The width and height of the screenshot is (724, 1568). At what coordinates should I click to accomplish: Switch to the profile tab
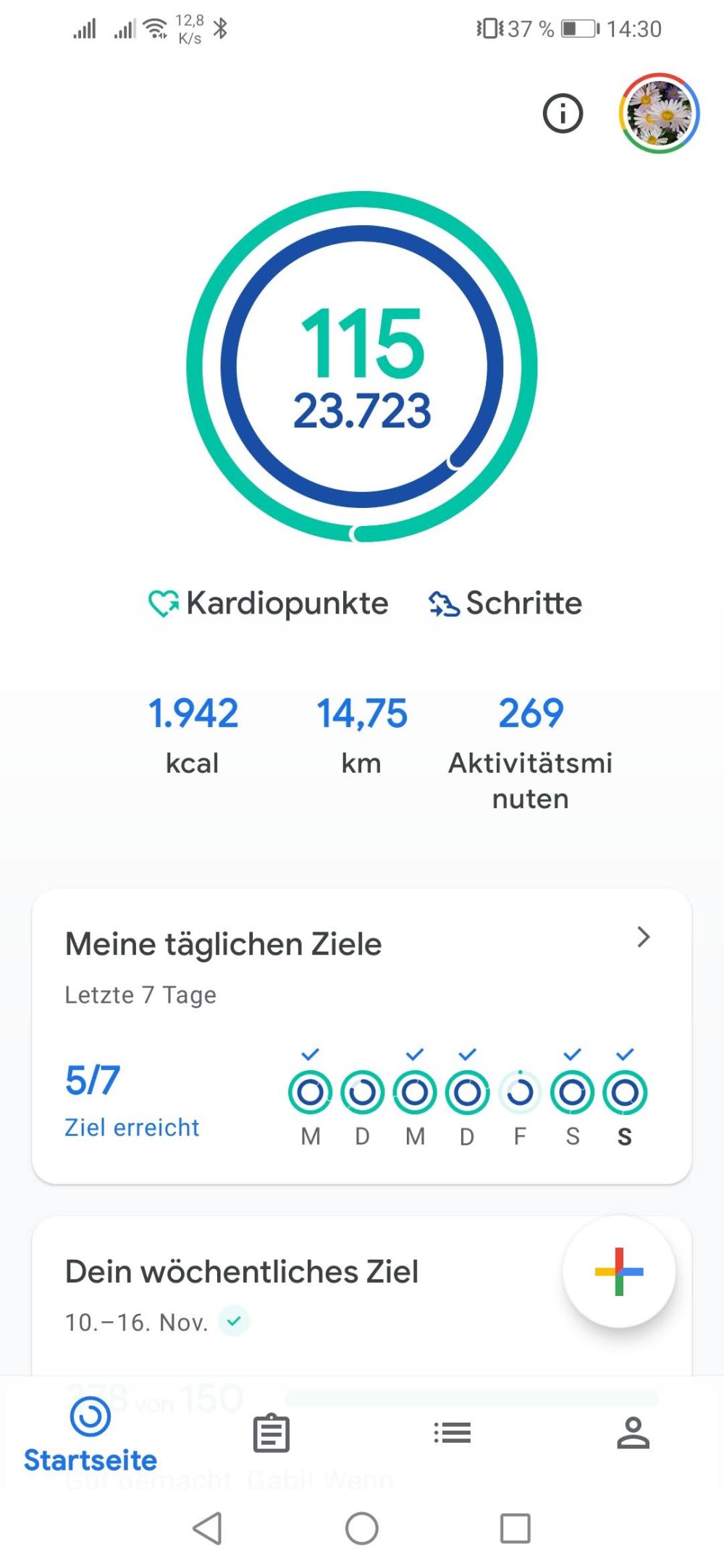click(633, 1433)
